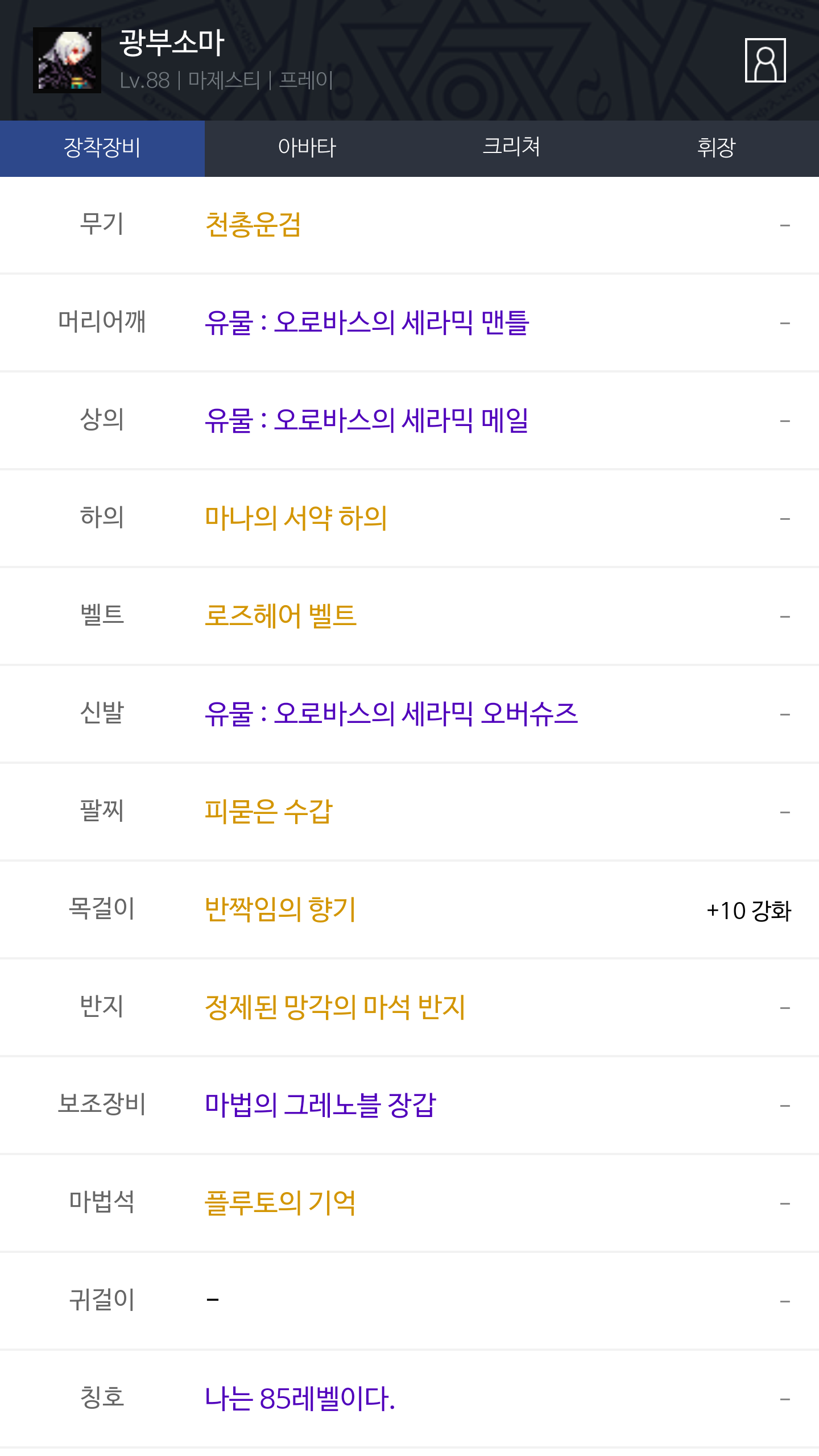Open the character profile icon
This screenshot has height=1456, width=819.
pyautogui.click(x=765, y=60)
